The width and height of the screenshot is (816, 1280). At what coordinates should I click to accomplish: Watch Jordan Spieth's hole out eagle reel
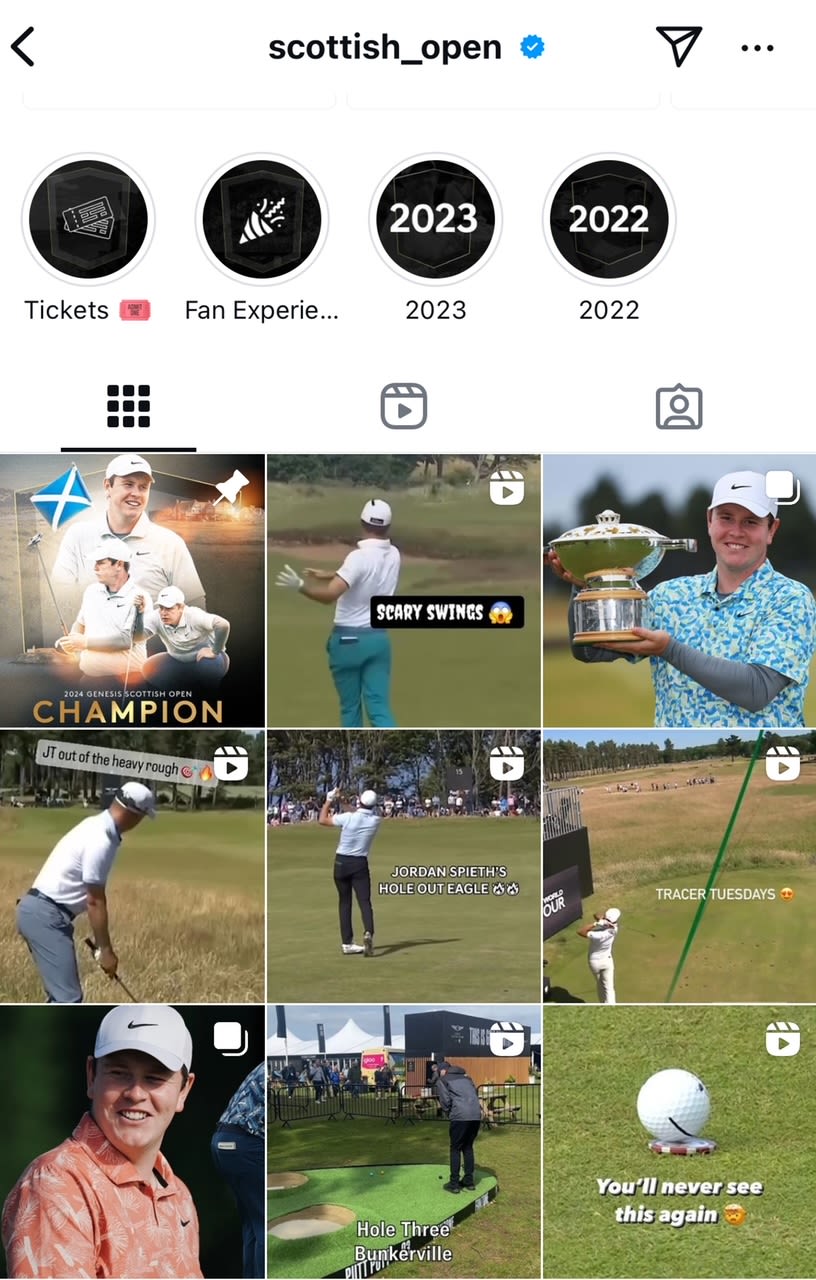coord(404,866)
